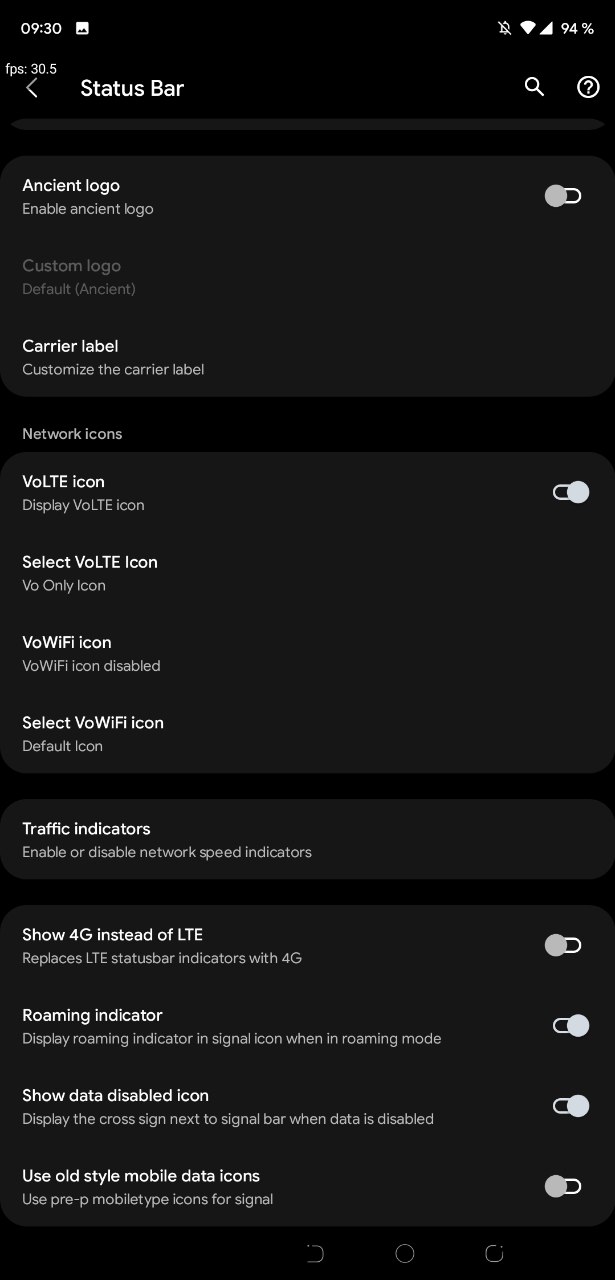Disable the Roaming indicator switch
This screenshot has height=1280, width=615.
(571, 1025)
